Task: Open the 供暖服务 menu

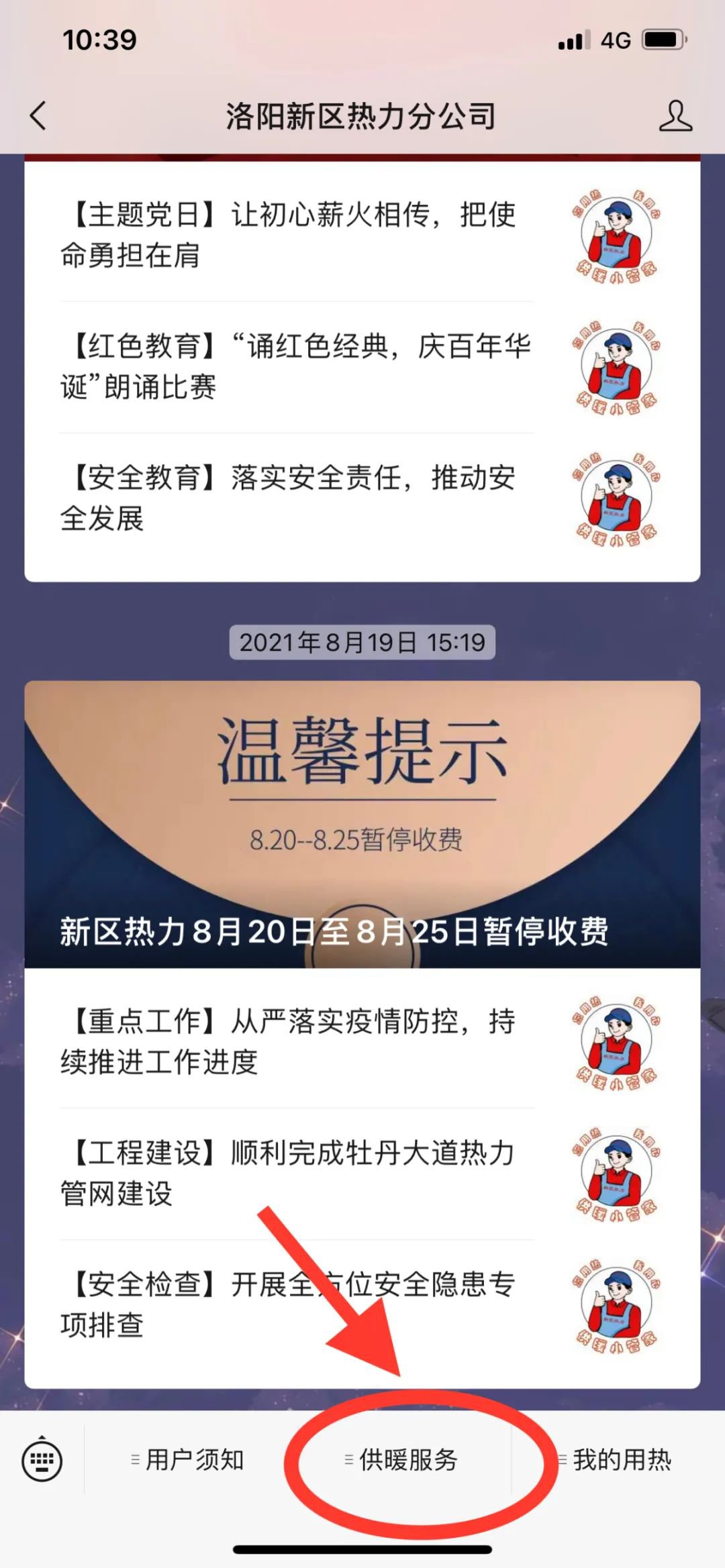Action: pos(401,1460)
